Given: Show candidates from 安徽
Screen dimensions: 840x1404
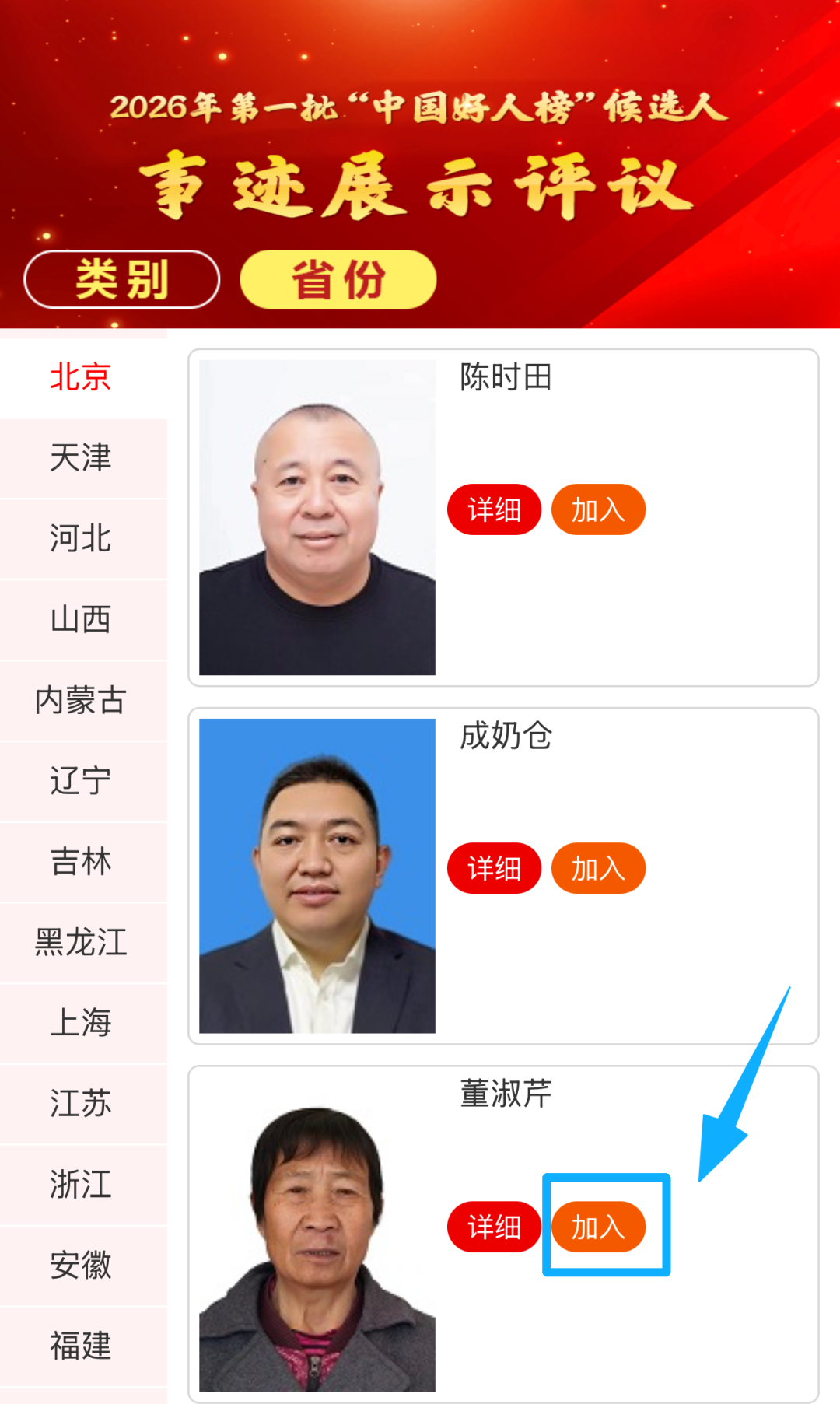Looking at the screenshot, I should (x=81, y=1266).
